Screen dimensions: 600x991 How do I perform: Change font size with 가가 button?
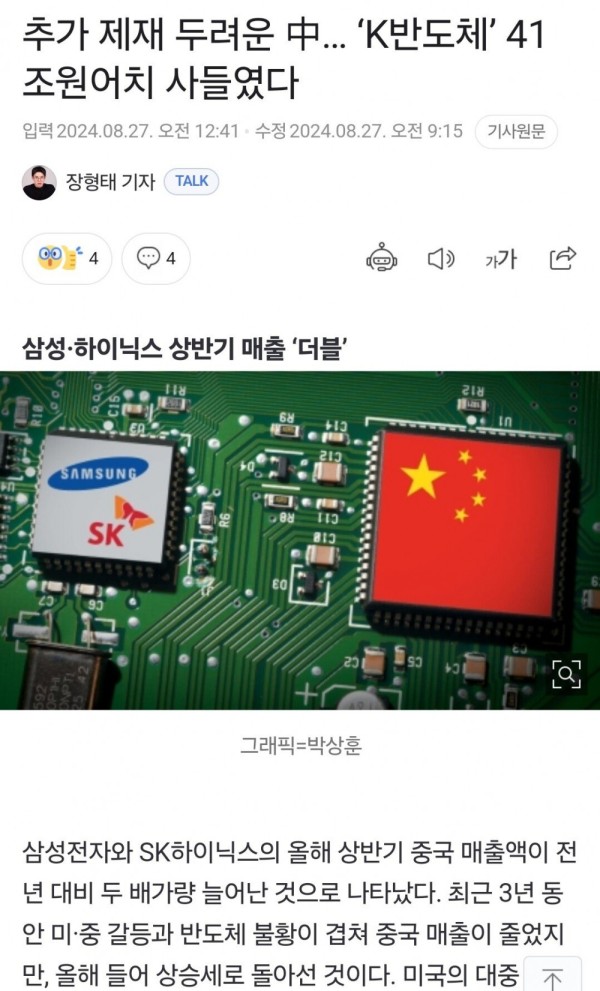[x=501, y=259]
